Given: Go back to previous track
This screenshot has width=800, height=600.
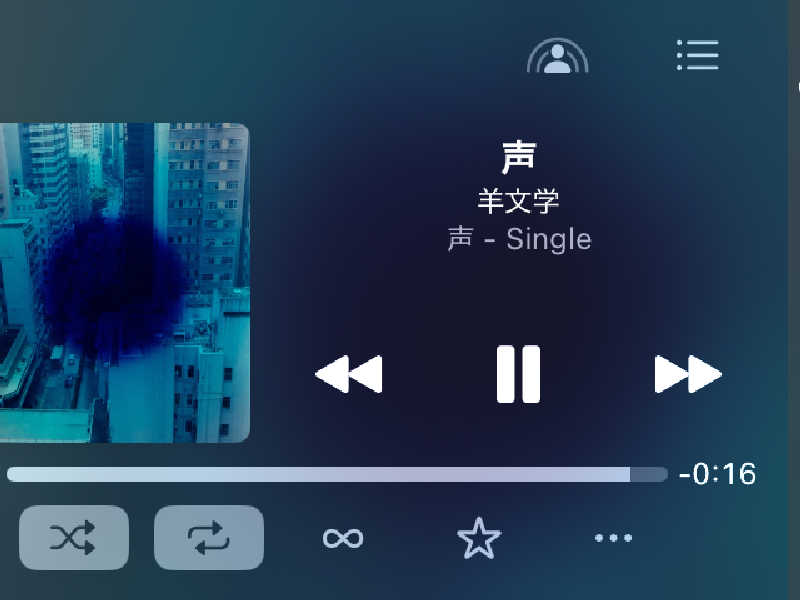Looking at the screenshot, I should pyautogui.click(x=349, y=375).
